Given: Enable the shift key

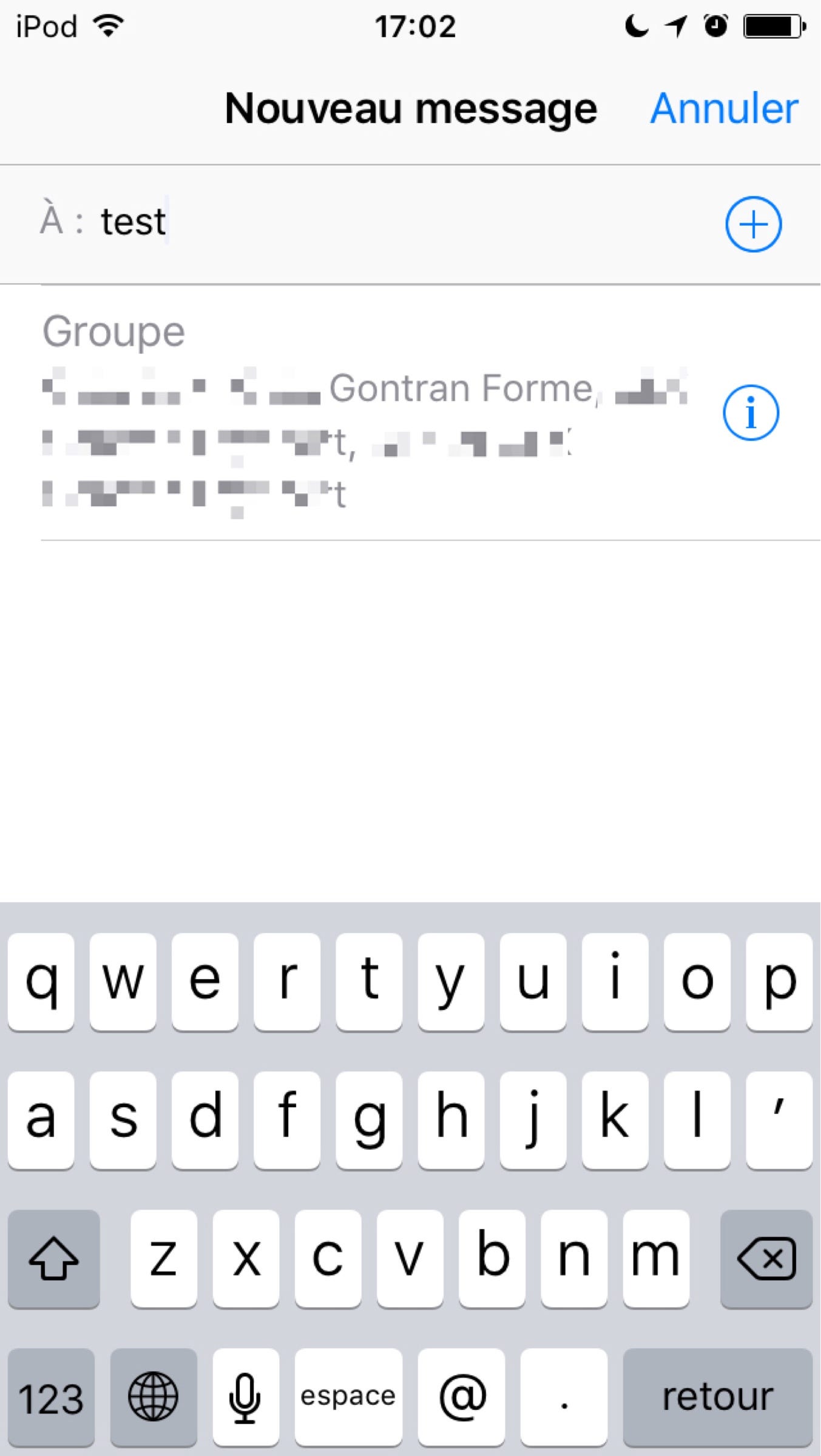Looking at the screenshot, I should click(54, 1259).
